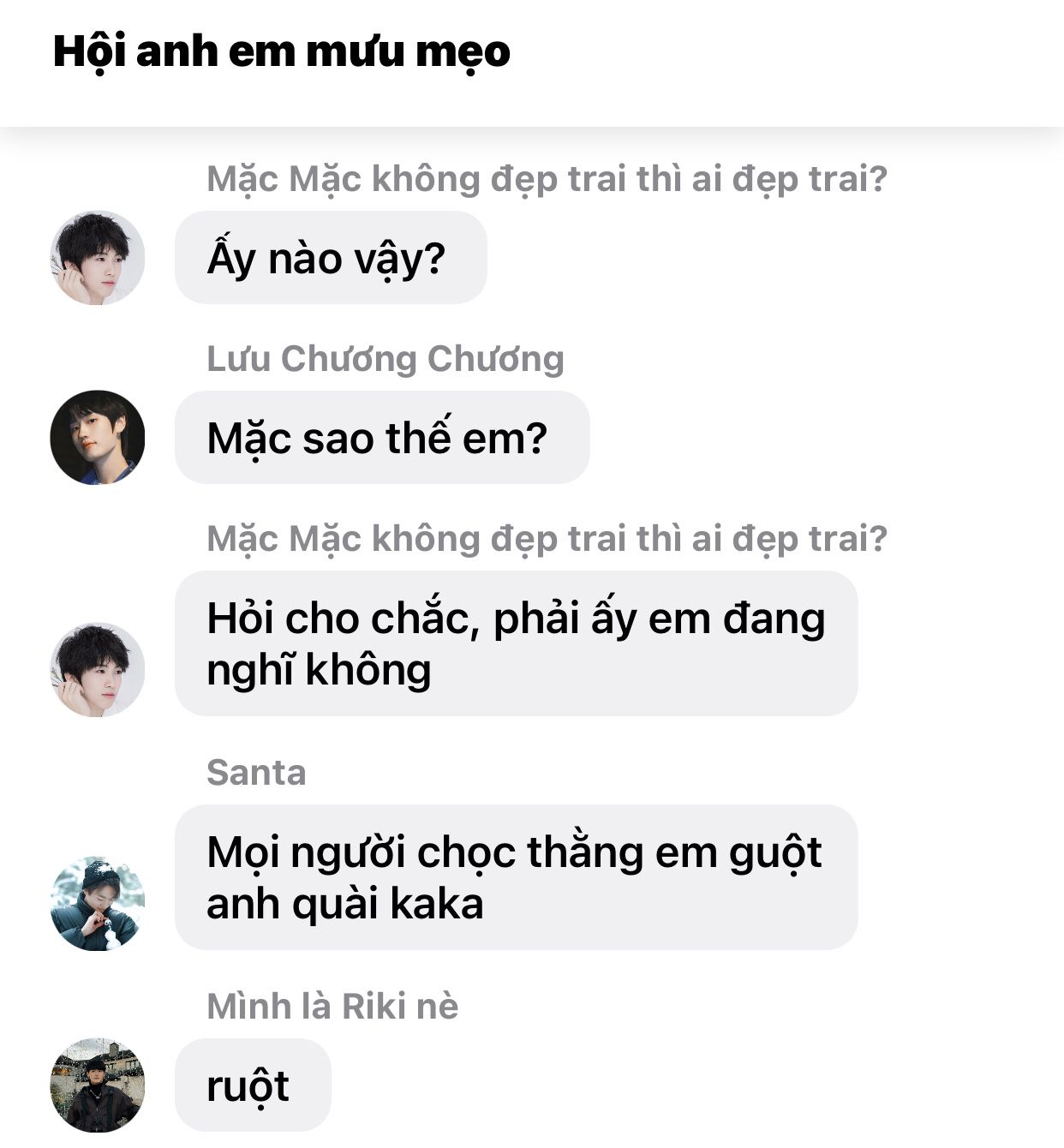This screenshot has height=1148, width=1064.
Task: Open Mặc Mặc's avatar next to "Ấy nào vậy?"
Action: click(x=98, y=258)
